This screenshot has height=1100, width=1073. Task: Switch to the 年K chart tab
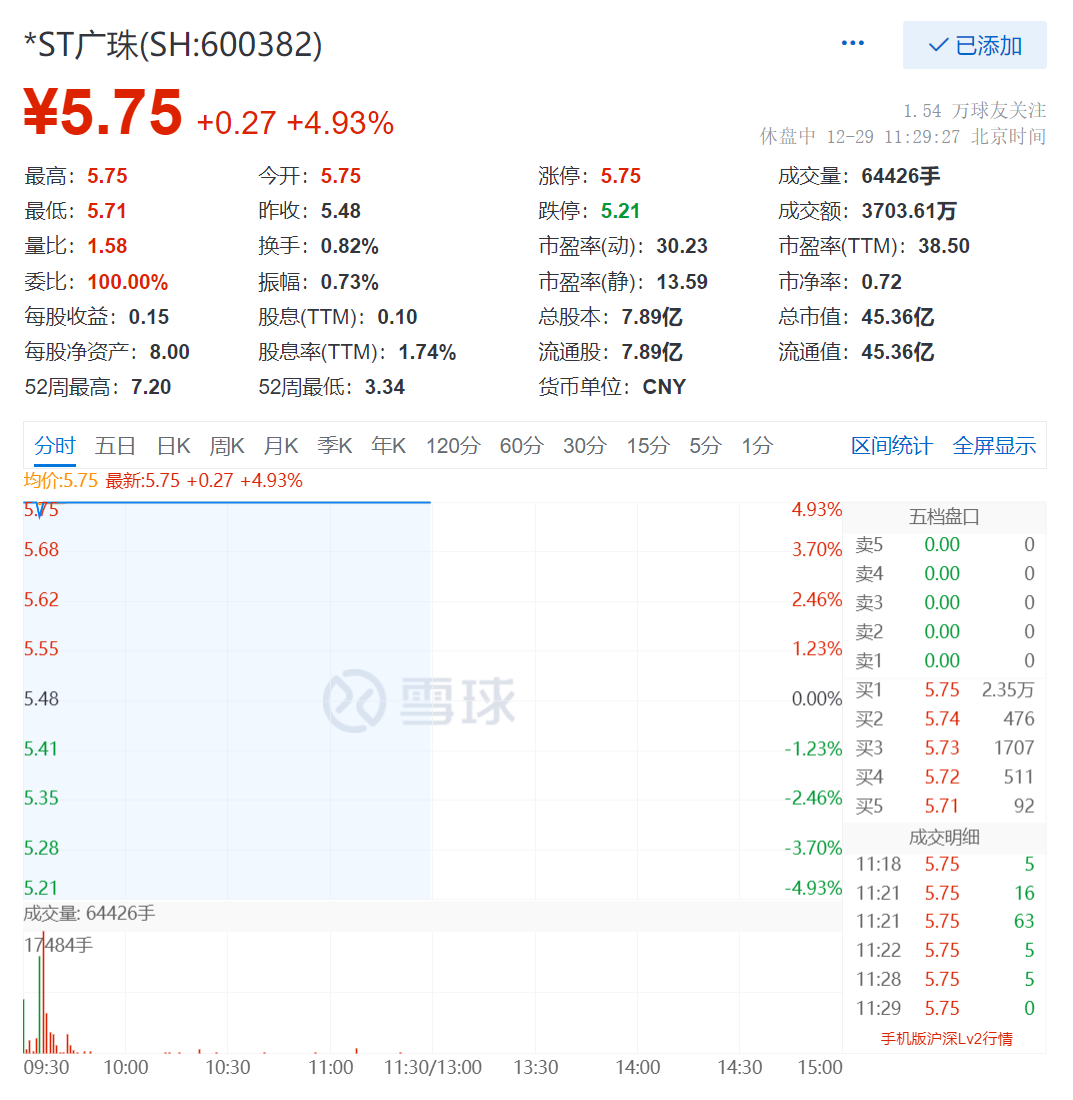[x=389, y=446]
